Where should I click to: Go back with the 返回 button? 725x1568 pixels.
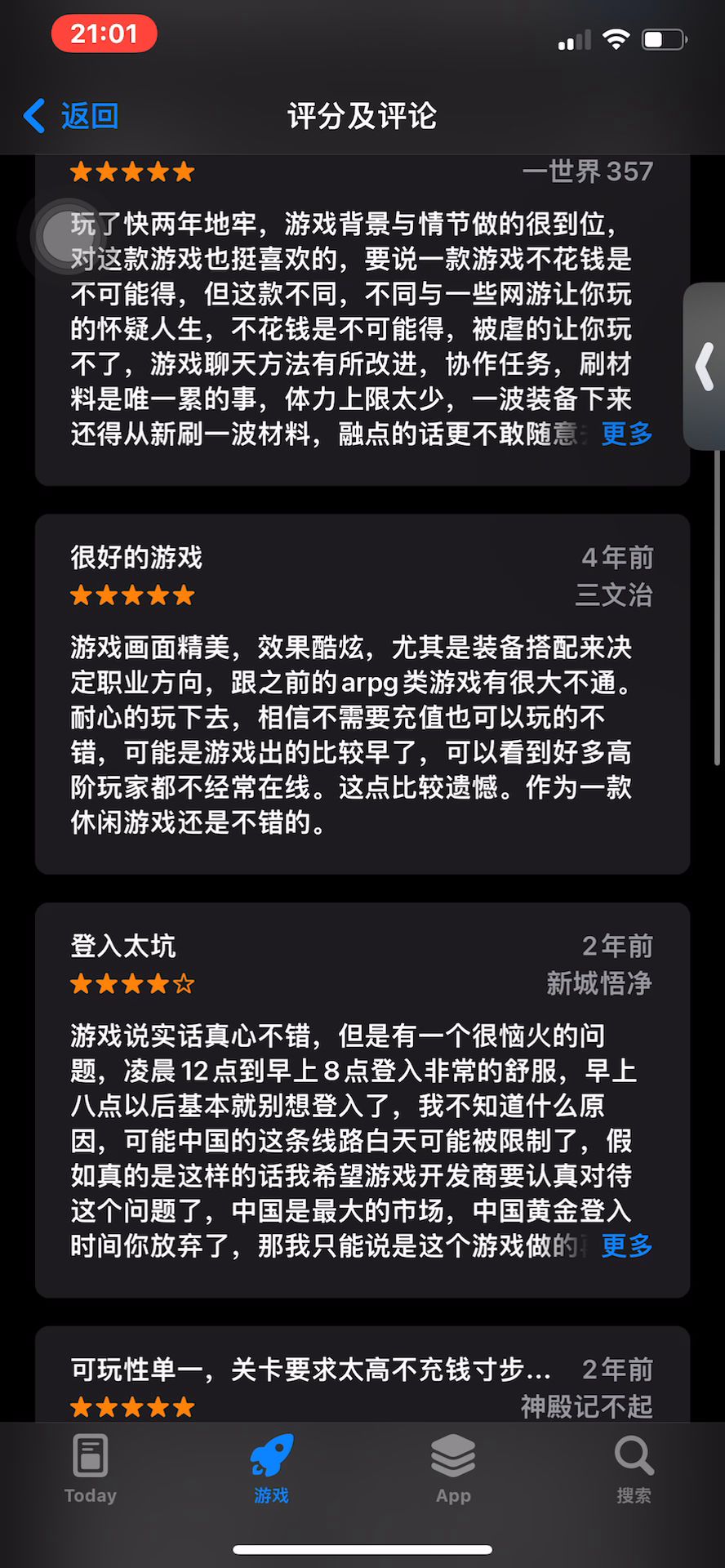[72, 116]
